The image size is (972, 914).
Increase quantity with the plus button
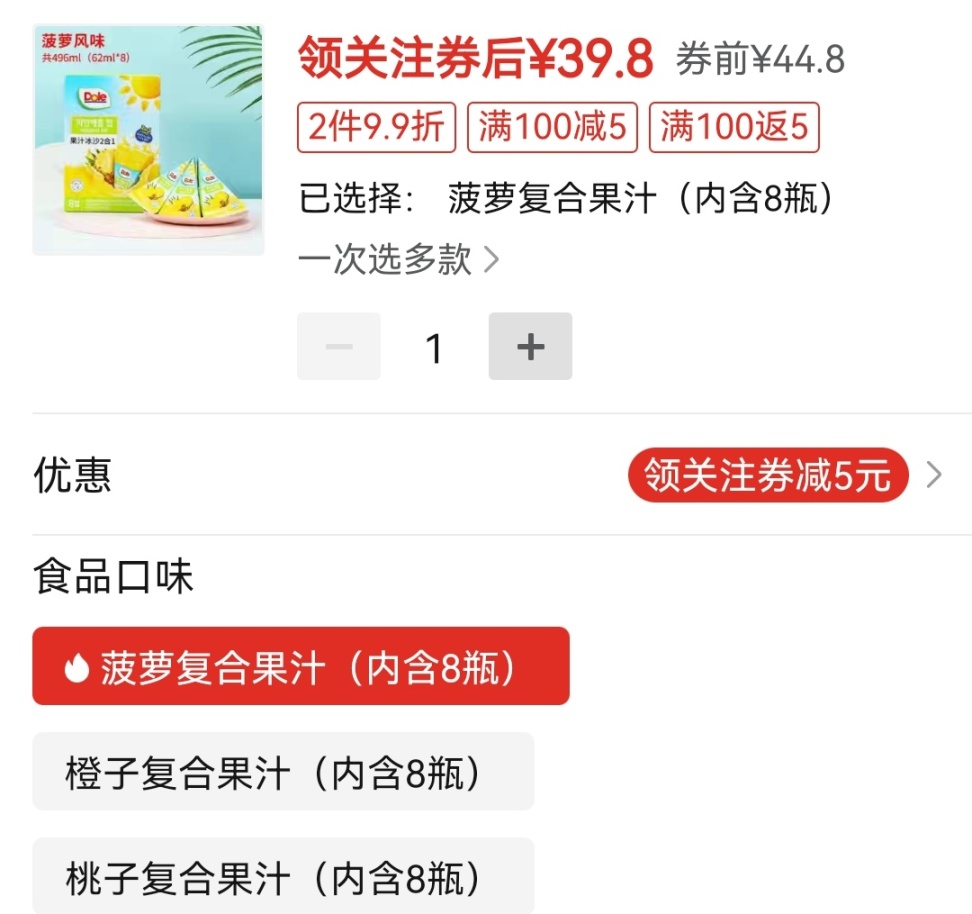pyautogui.click(x=530, y=346)
